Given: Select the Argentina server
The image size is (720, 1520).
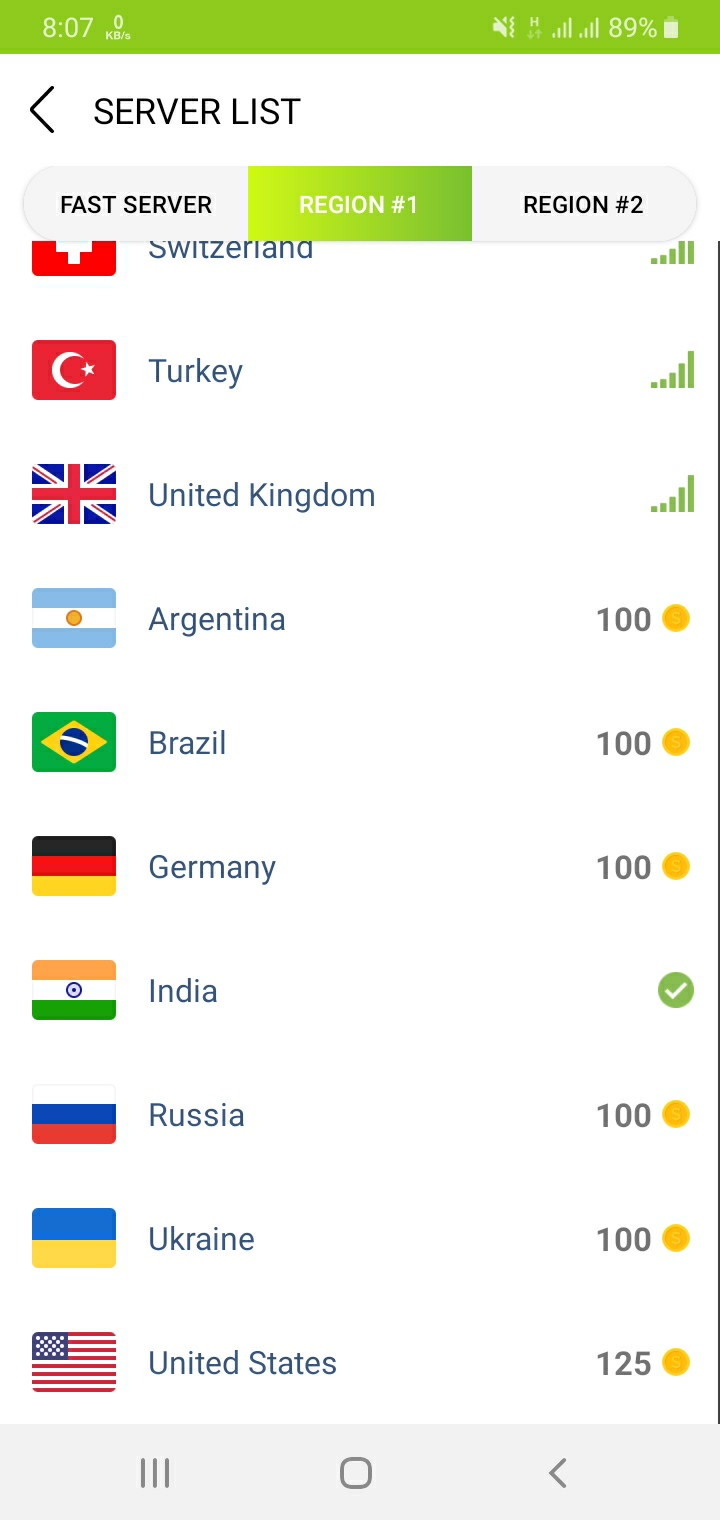Looking at the screenshot, I should pos(360,618).
